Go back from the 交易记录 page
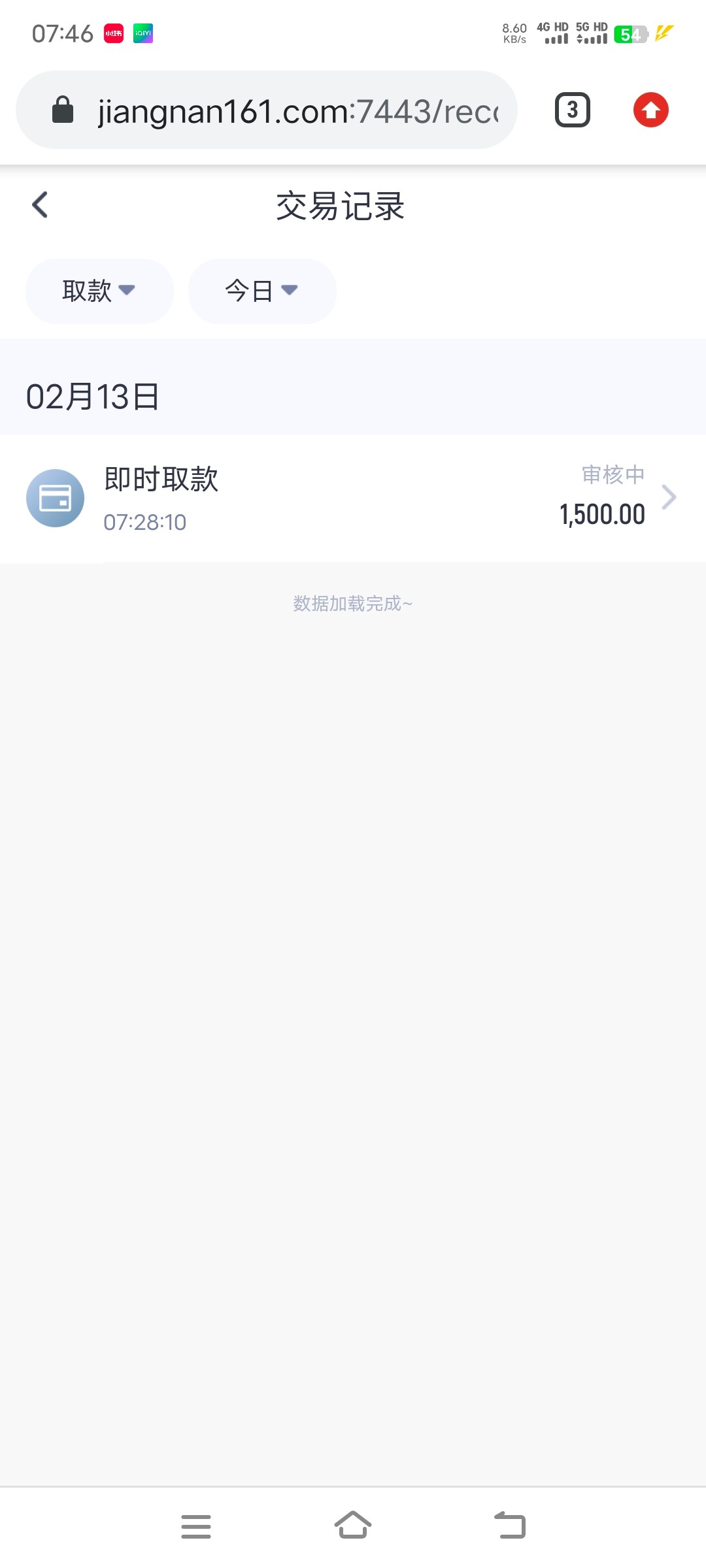706x1568 pixels. (40, 205)
